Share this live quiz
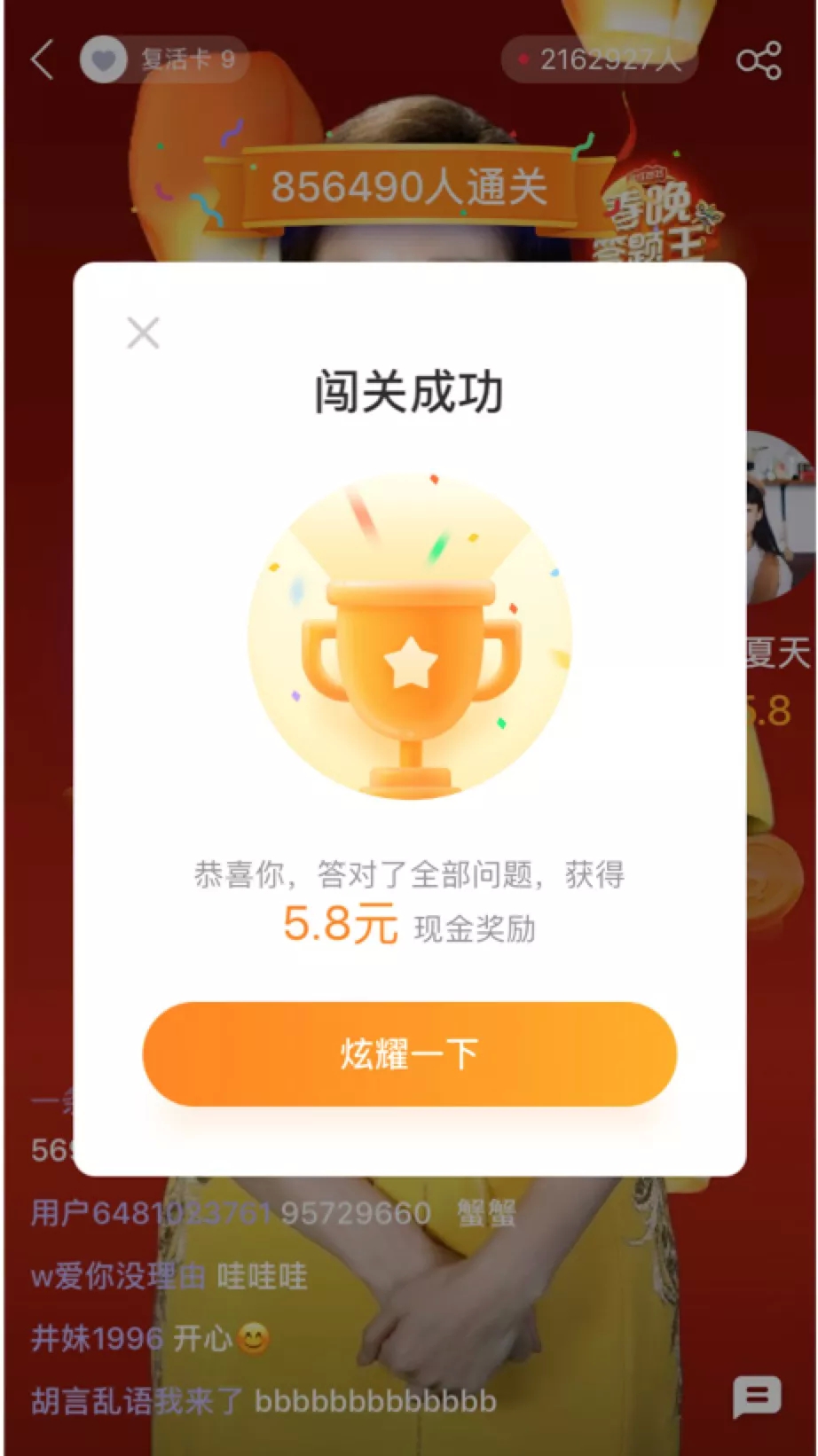 [759, 60]
